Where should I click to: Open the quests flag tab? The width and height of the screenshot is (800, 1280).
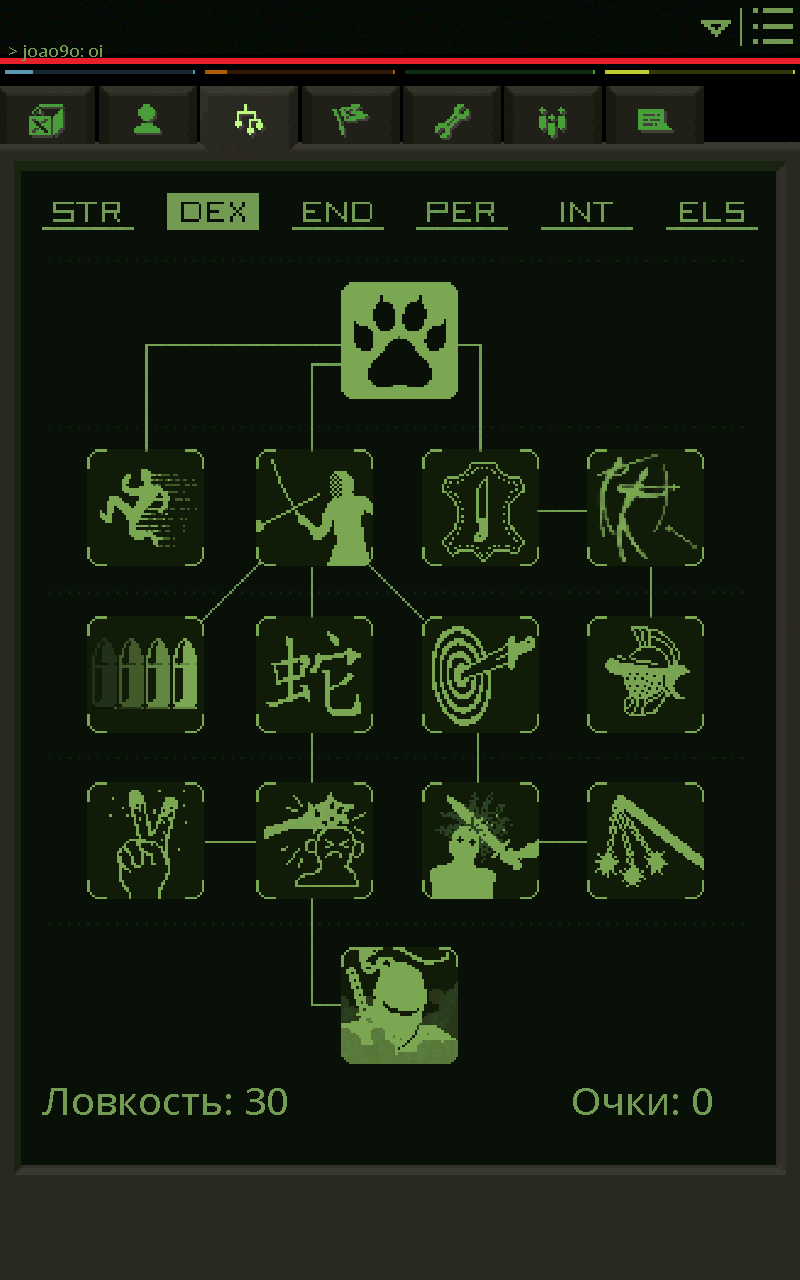(x=350, y=120)
